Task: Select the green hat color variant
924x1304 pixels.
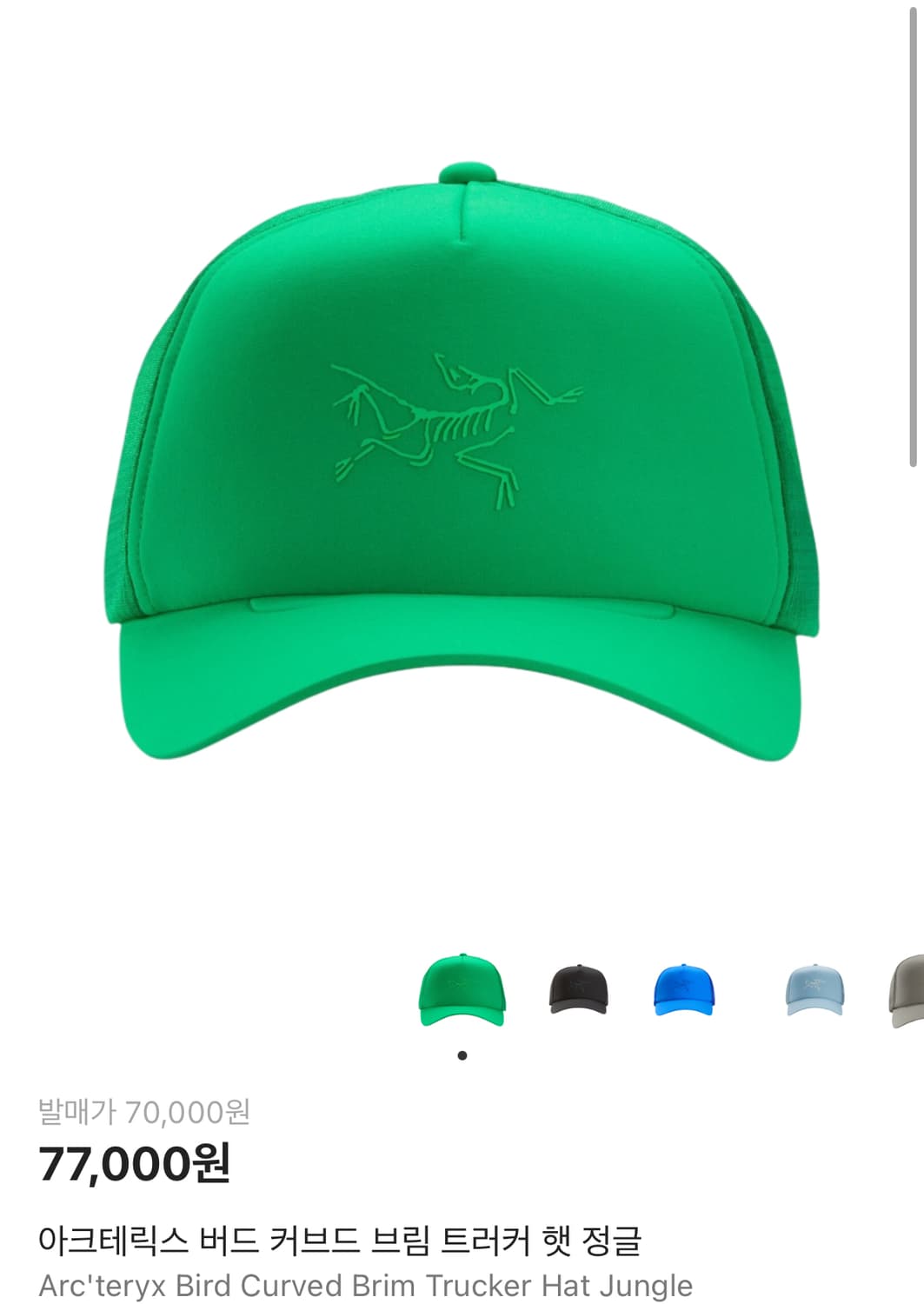Action: [462, 990]
